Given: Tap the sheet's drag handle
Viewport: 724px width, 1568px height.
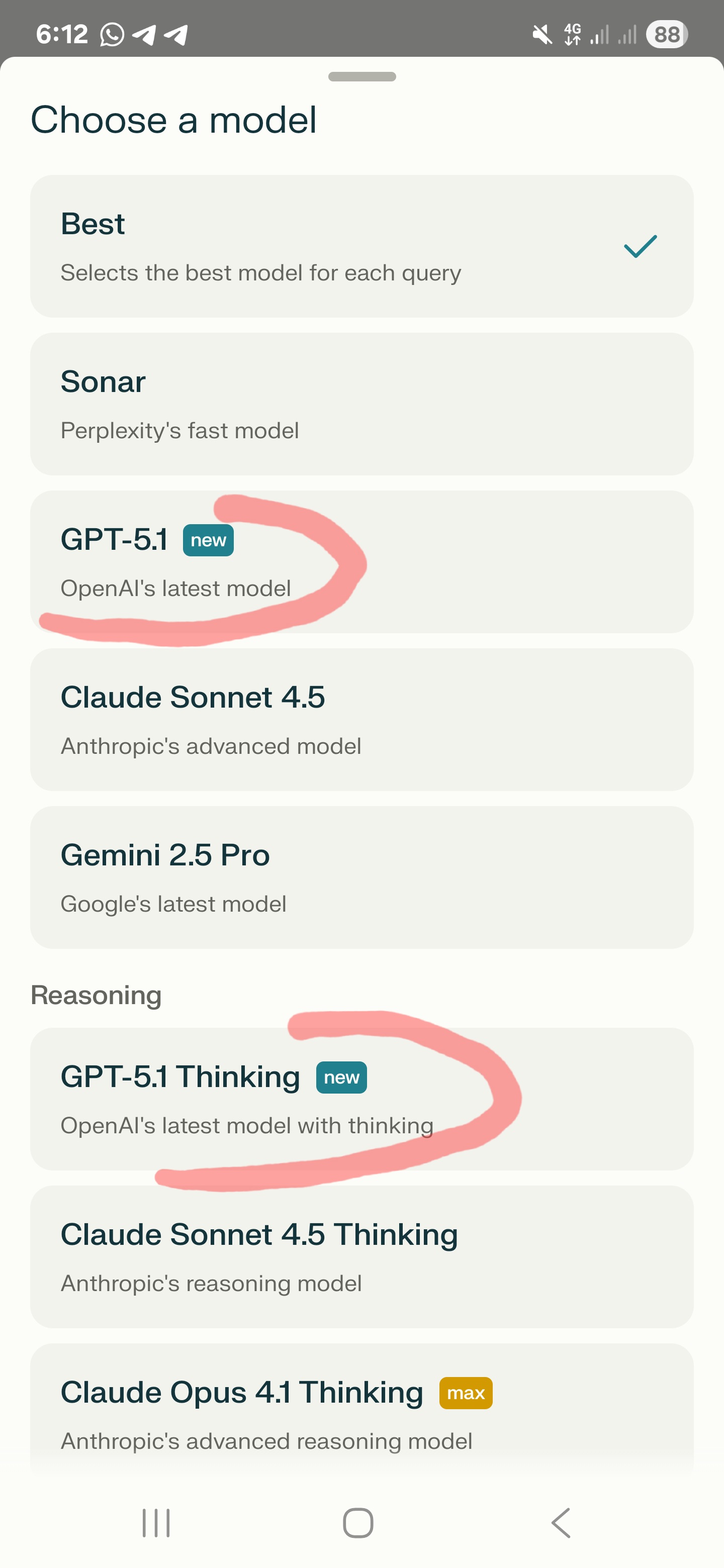Looking at the screenshot, I should [x=361, y=77].
